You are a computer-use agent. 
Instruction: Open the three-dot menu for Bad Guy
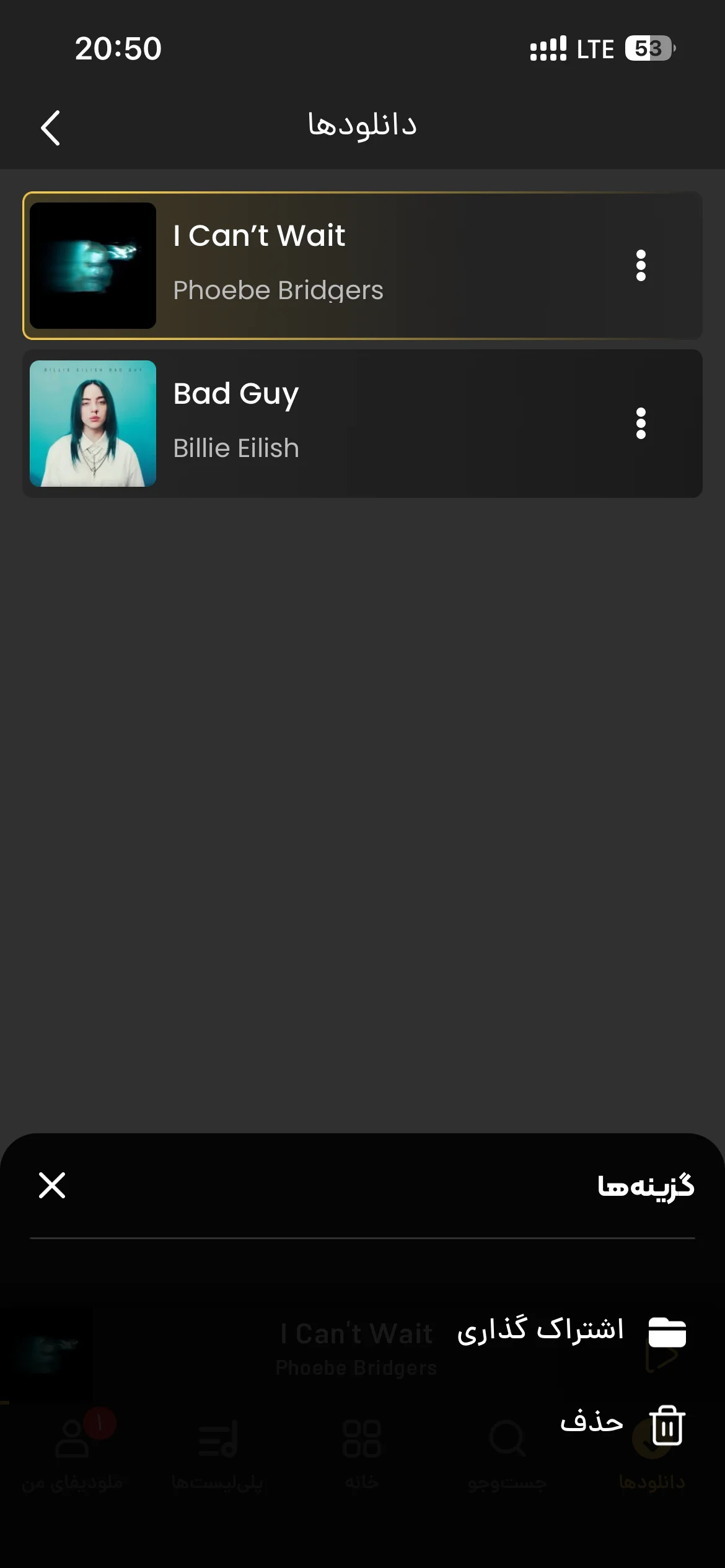point(641,424)
